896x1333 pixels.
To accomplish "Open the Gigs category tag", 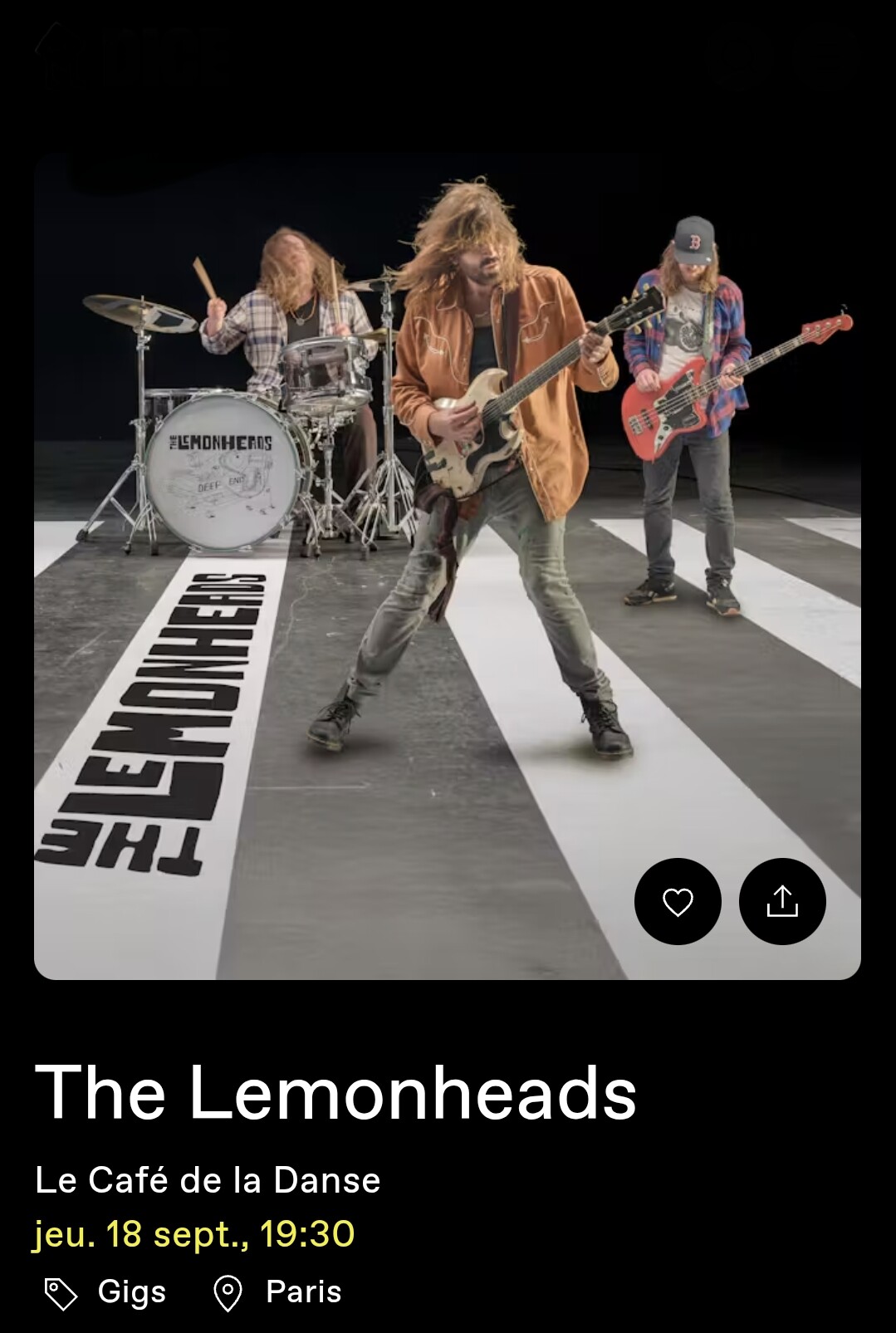I will pos(105,1292).
